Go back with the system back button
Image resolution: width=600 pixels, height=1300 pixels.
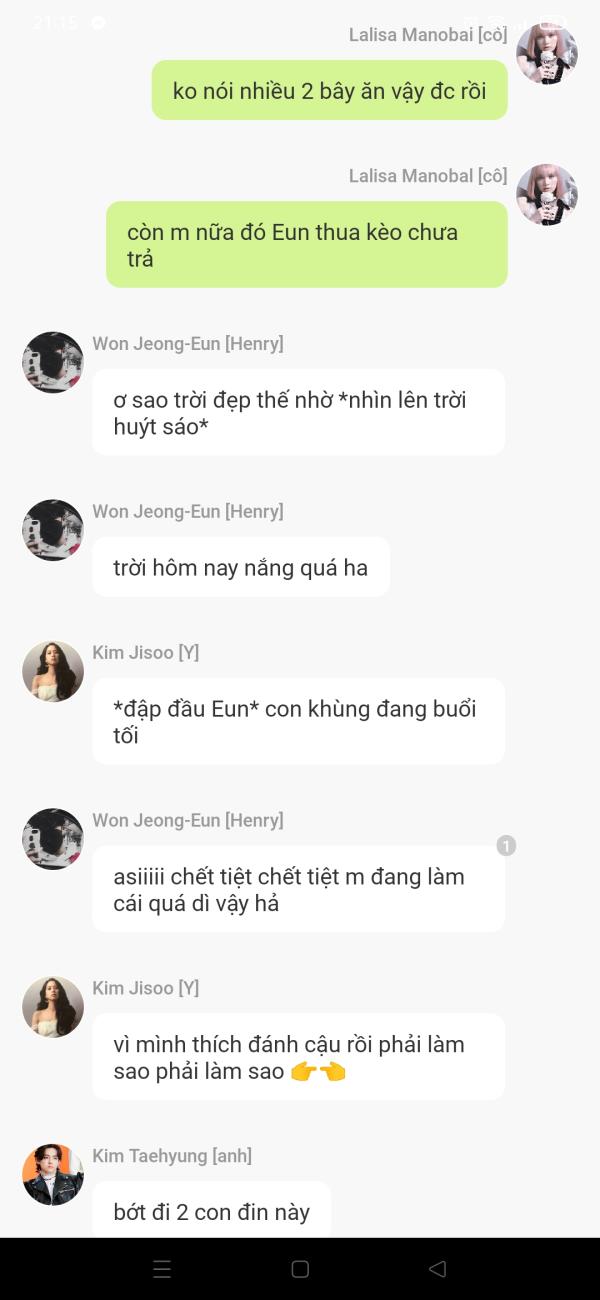pyautogui.click(x=437, y=1269)
